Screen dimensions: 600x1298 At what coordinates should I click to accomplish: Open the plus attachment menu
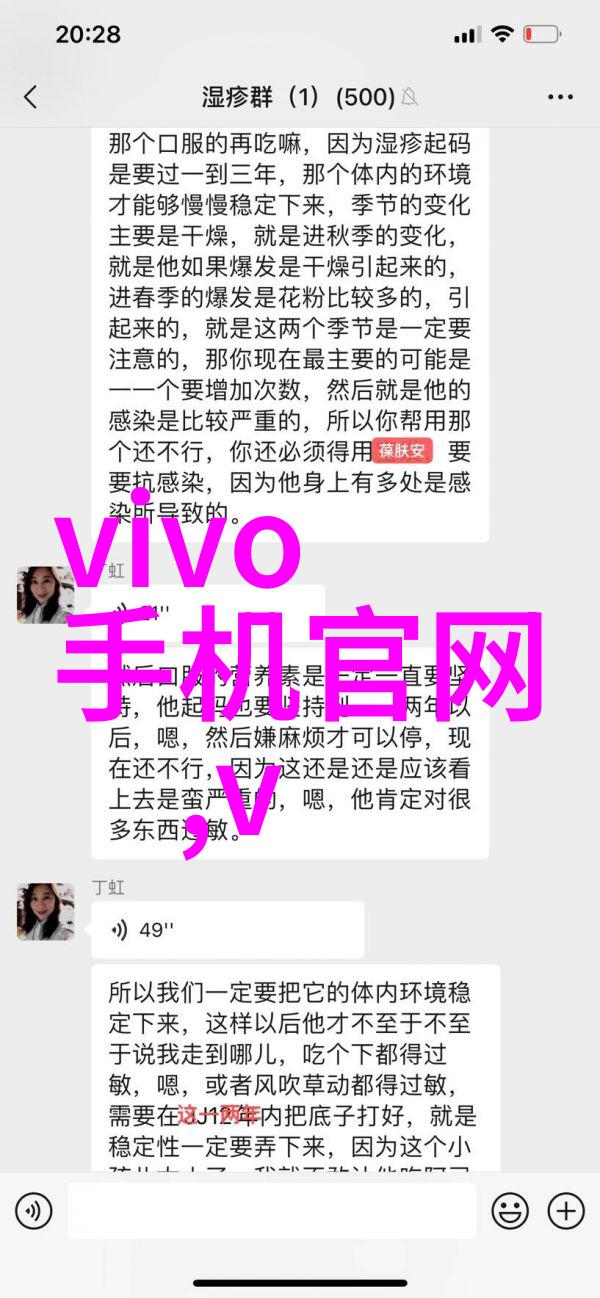(566, 1211)
